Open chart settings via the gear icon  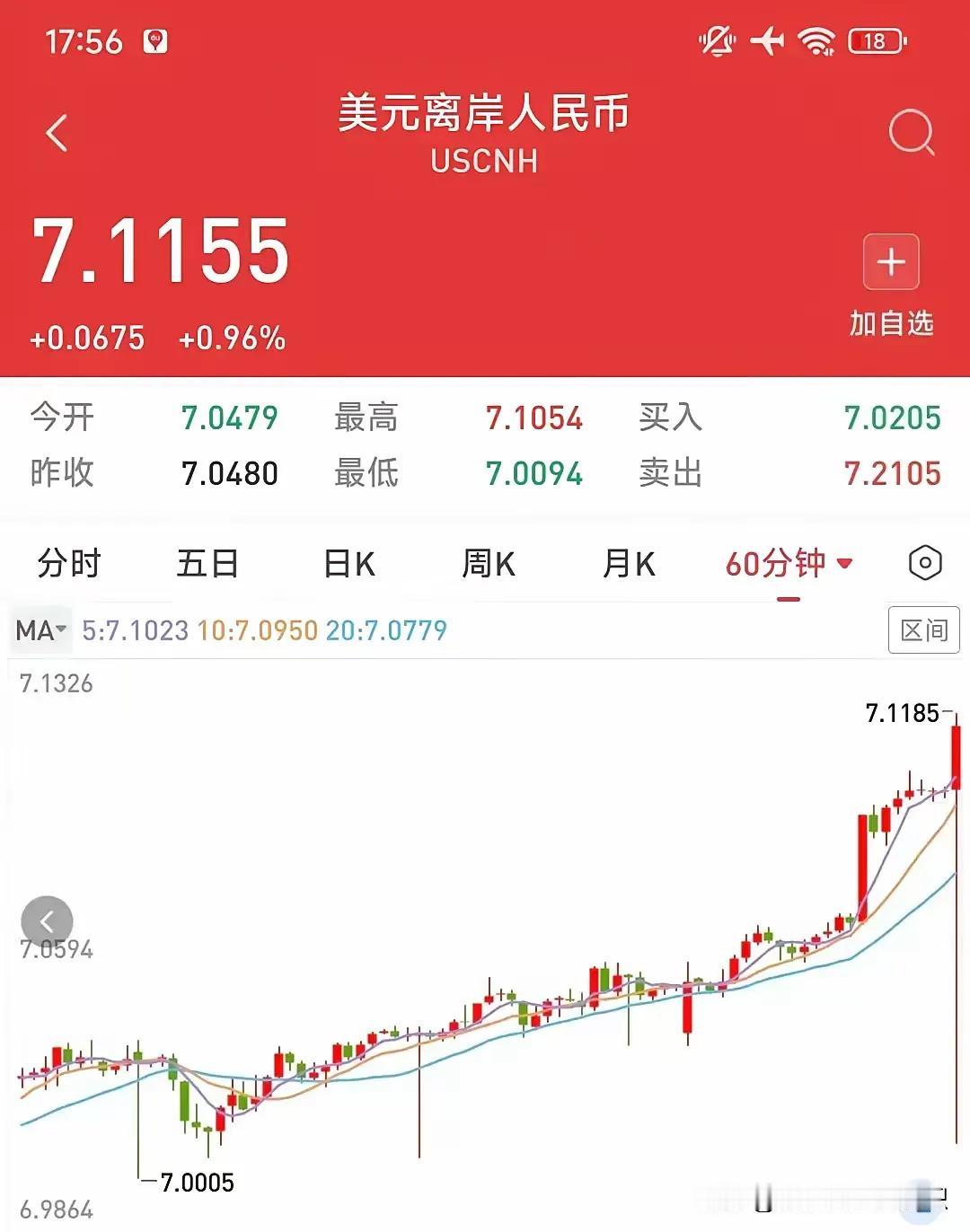(x=925, y=564)
